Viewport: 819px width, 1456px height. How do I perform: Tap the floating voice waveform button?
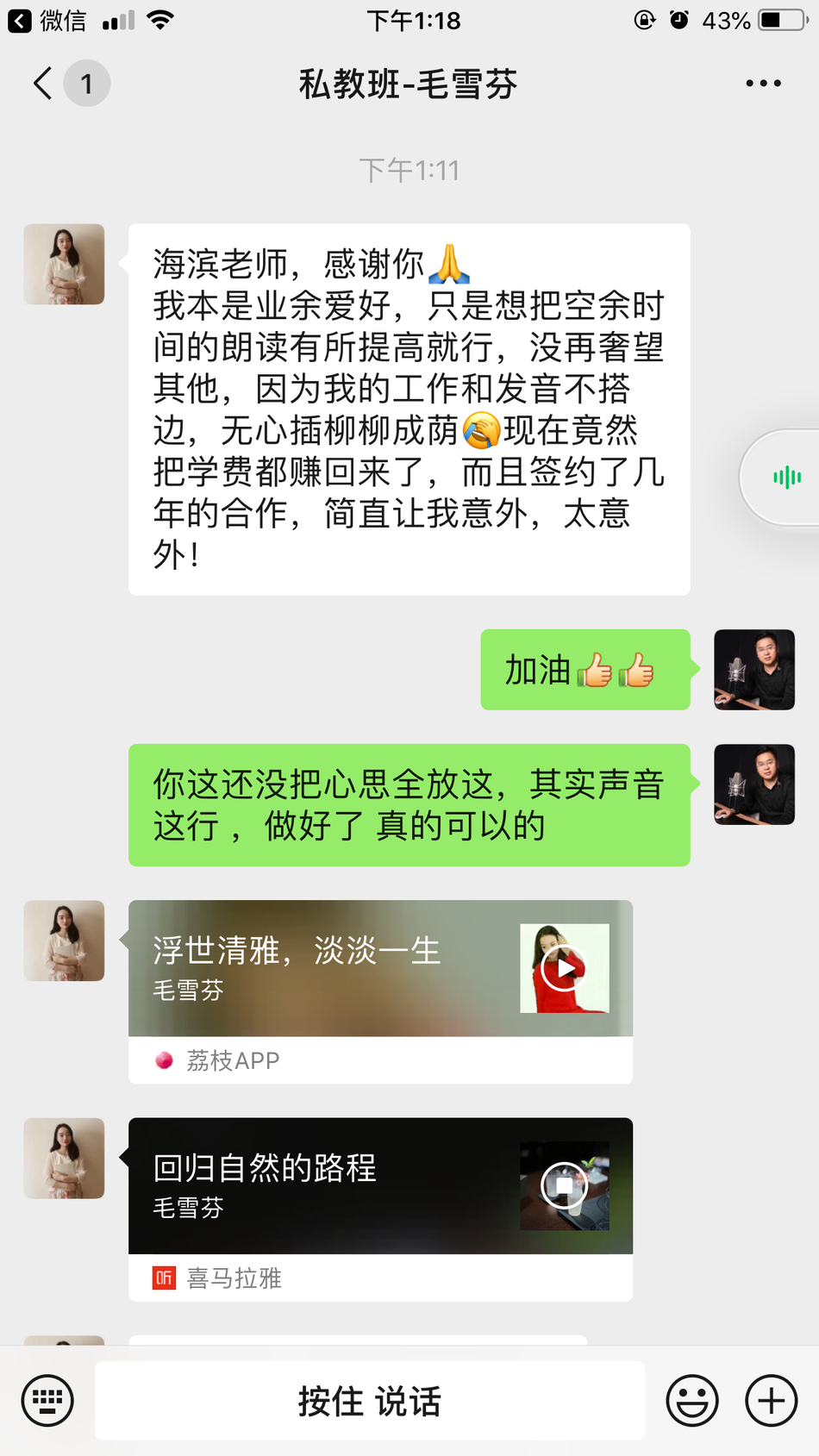coord(786,478)
